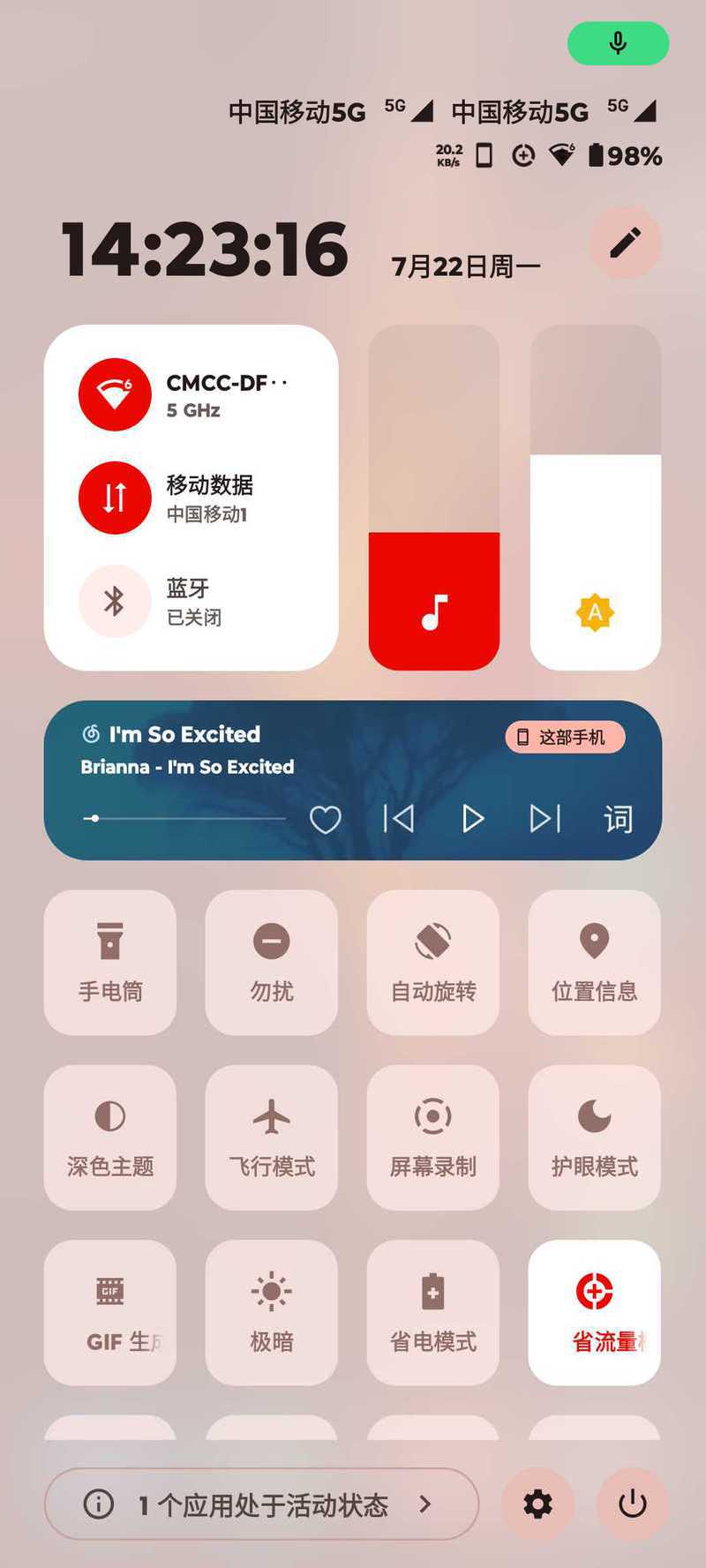
Task: Turn on Bluetooth (蓝牙)
Action: [115, 601]
